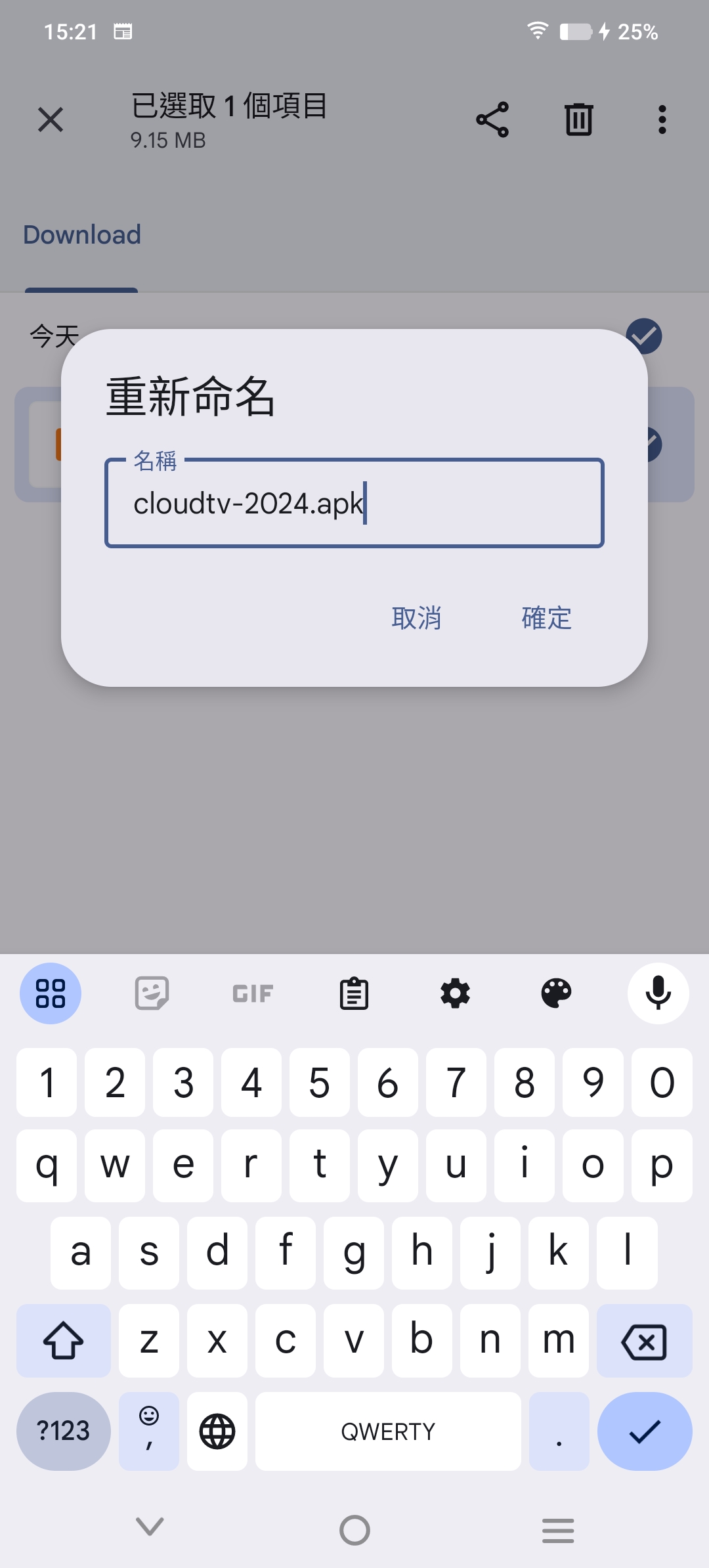Image resolution: width=709 pixels, height=1568 pixels.
Task: Delete the selected item via trash icon
Action: [x=578, y=120]
